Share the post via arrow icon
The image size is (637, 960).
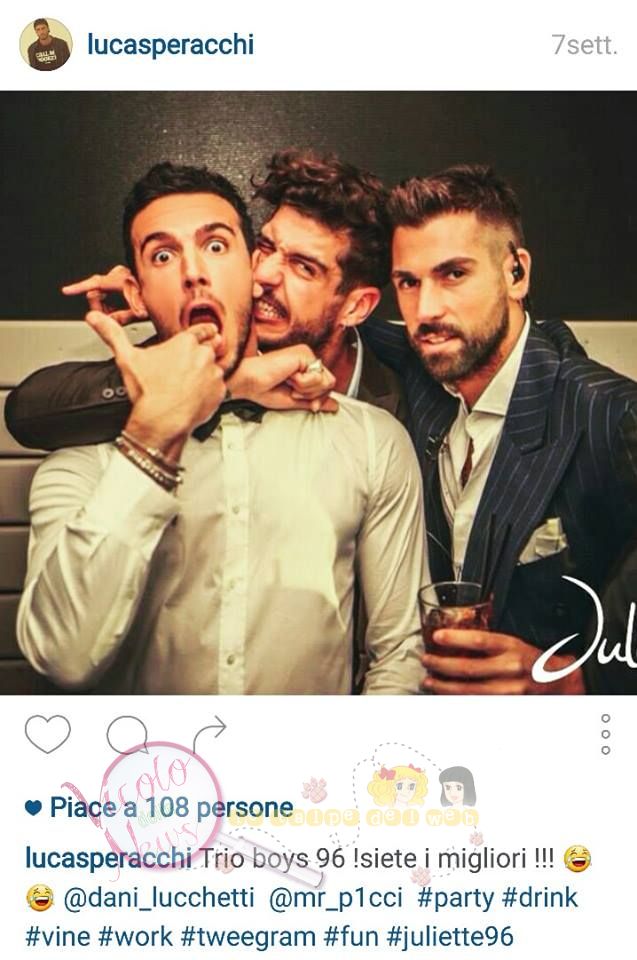[208, 735]
